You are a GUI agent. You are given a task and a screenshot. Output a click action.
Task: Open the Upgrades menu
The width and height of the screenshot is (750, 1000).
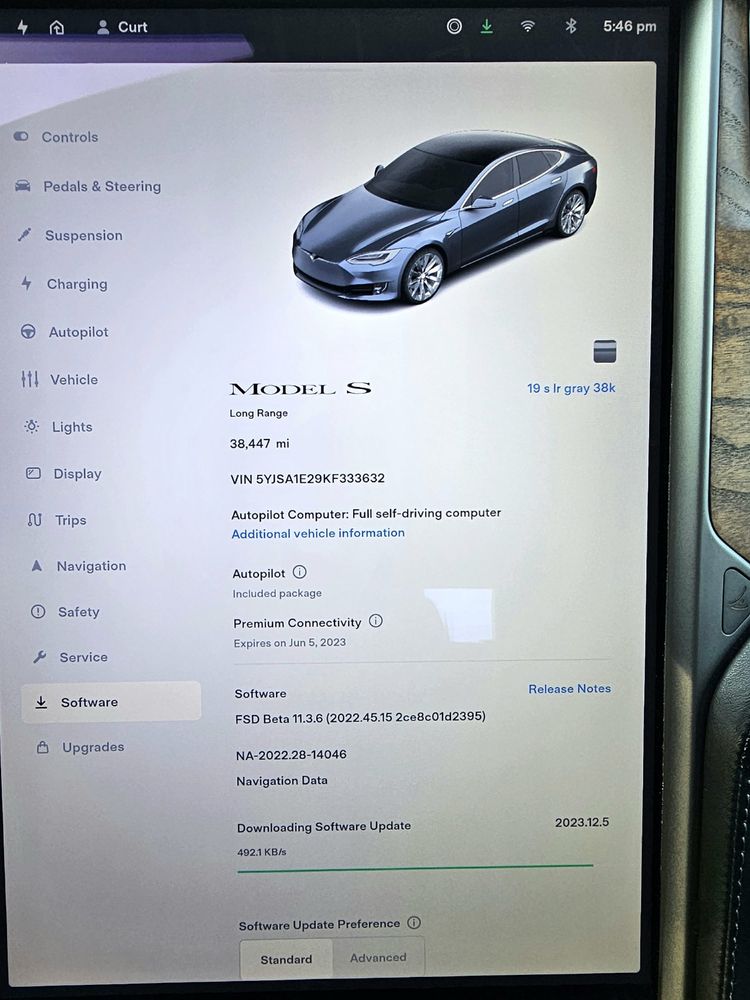pos(93,747)
